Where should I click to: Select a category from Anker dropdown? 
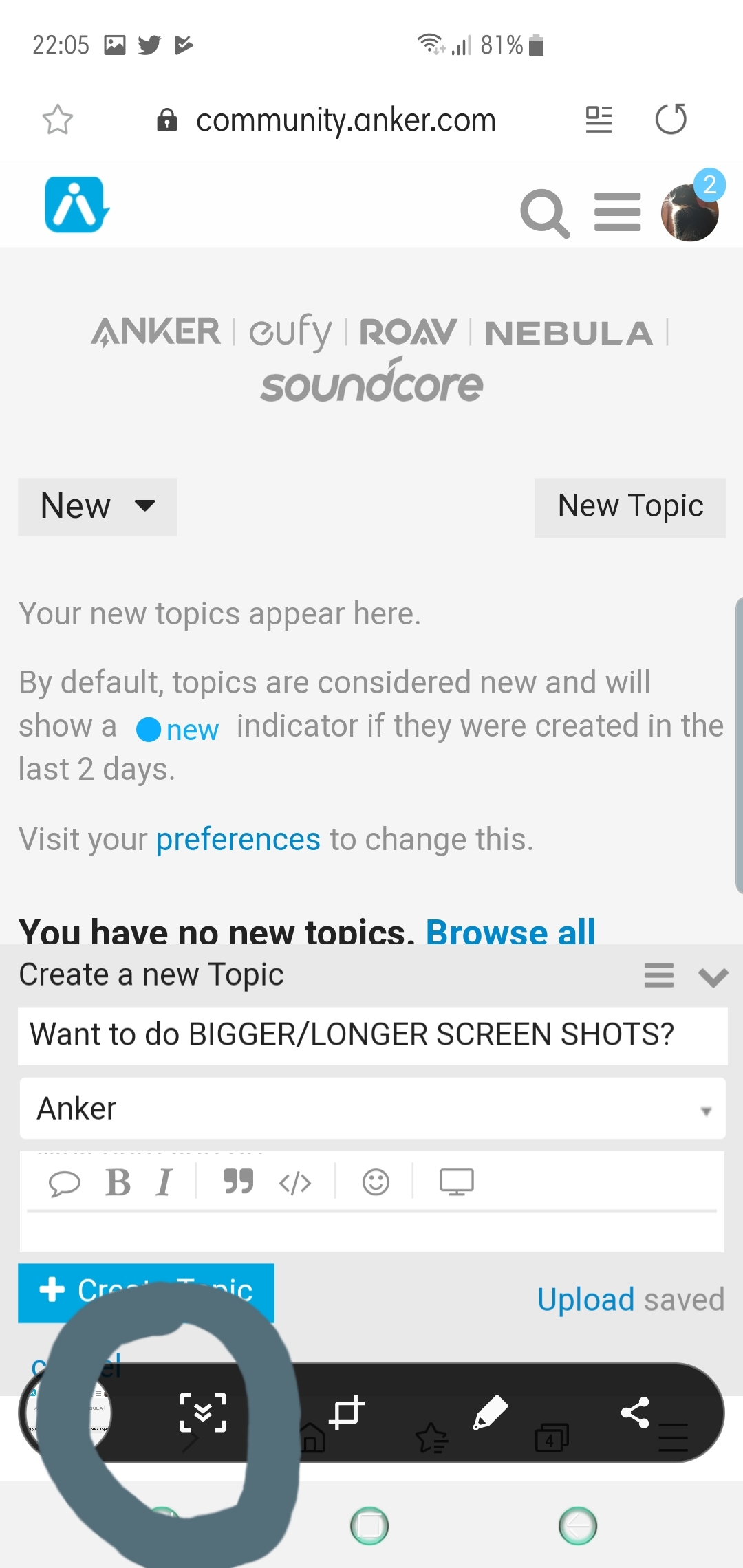pyautogui.click(x=372, y=1109)
